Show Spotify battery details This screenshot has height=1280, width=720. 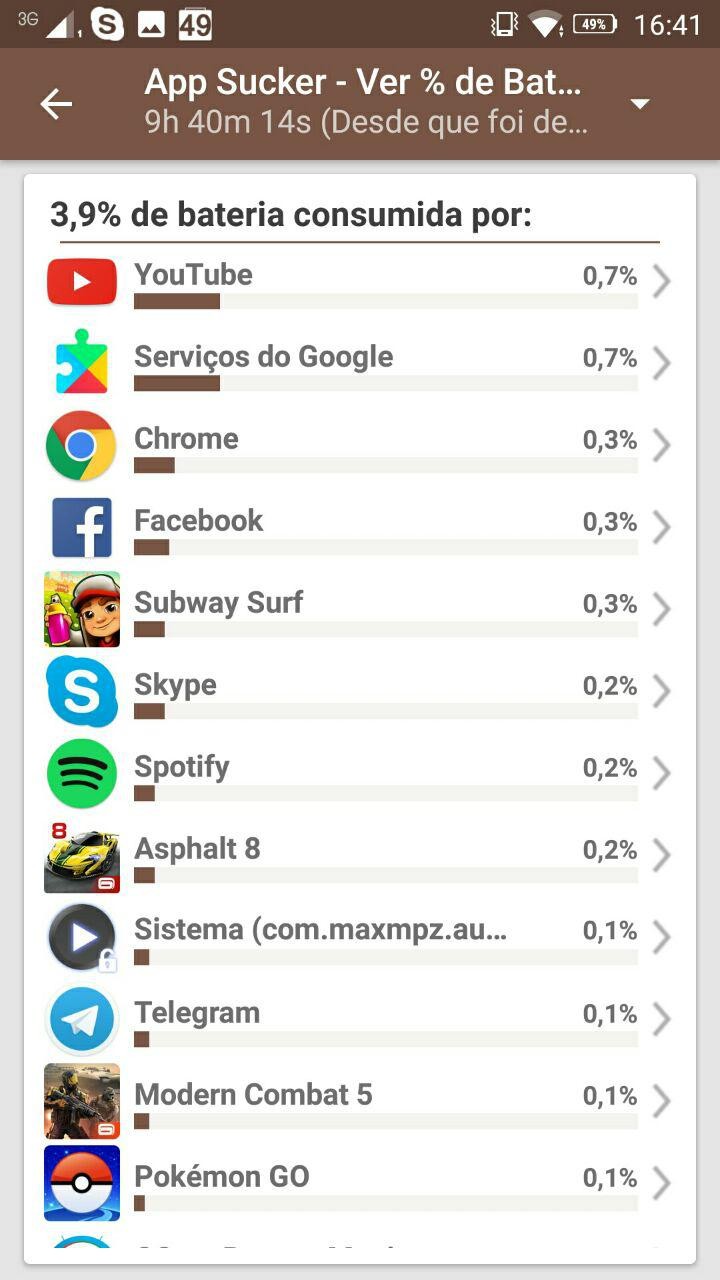[x=360, y=775]
